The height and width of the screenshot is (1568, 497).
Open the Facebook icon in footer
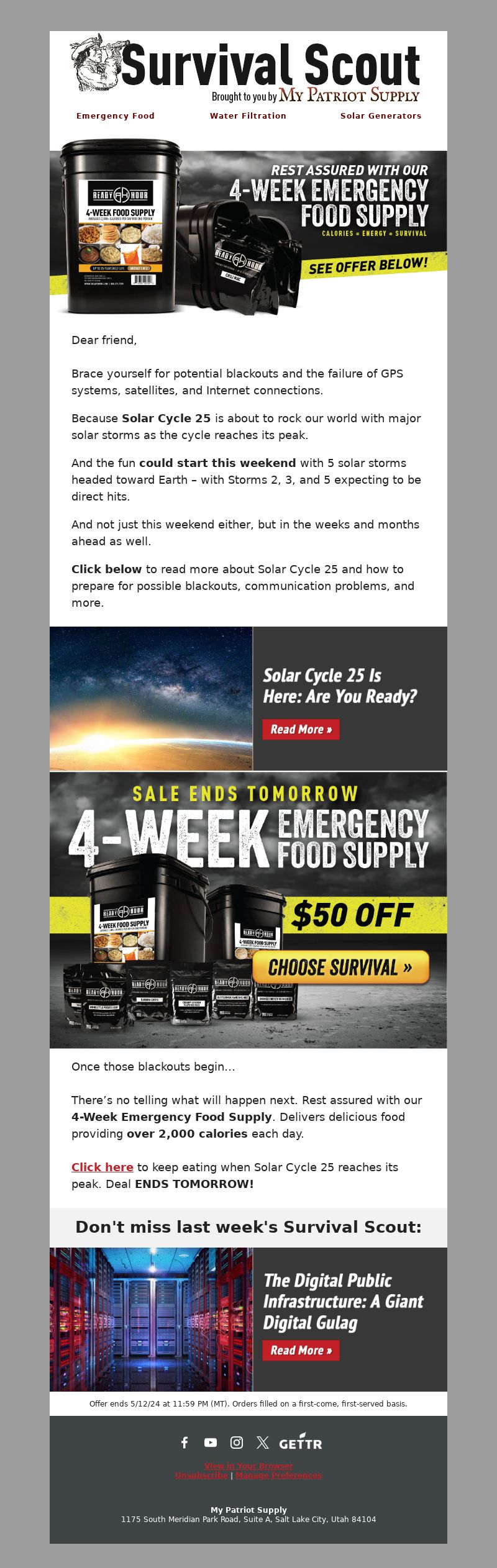click(x=185, y=1442)
